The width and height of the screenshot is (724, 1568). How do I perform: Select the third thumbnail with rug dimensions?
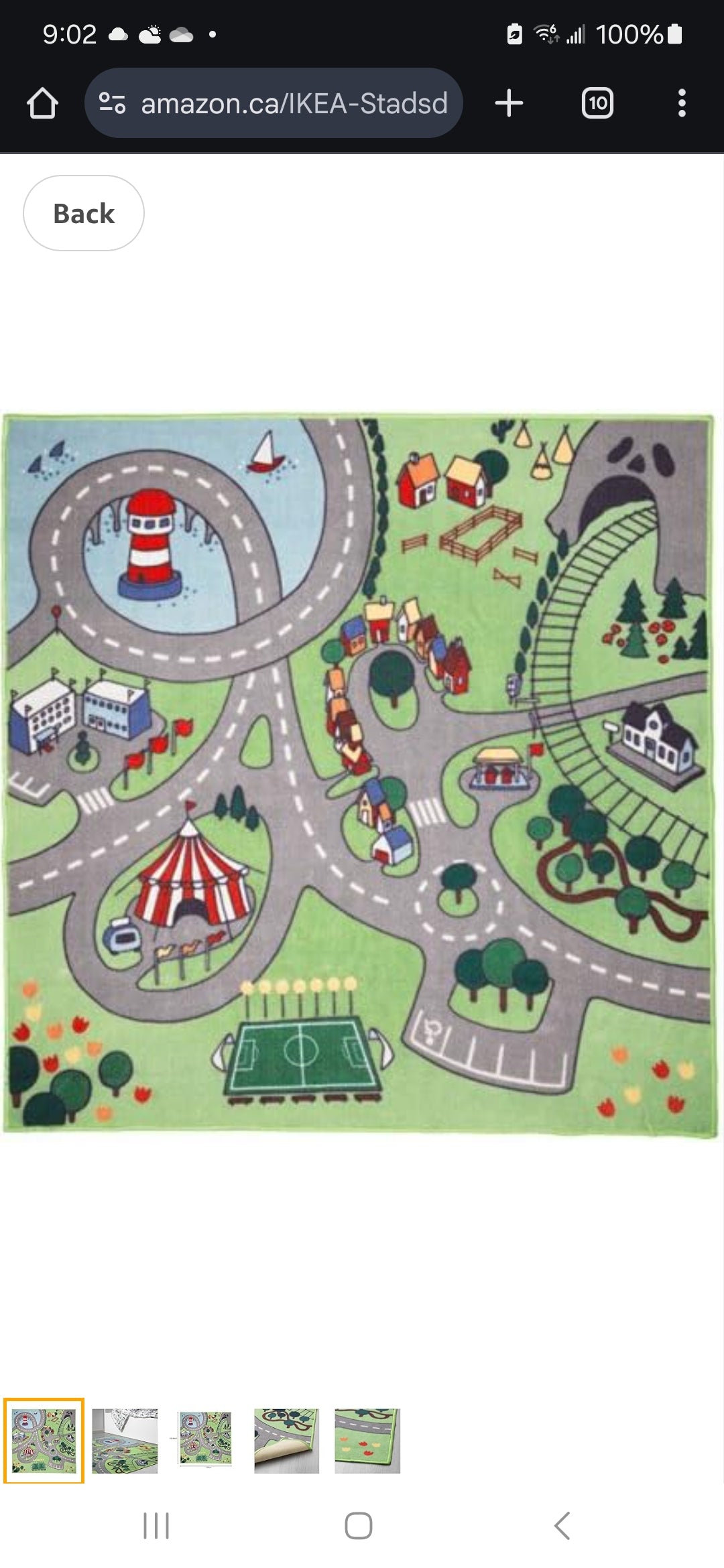click(x=205, y=1441)
